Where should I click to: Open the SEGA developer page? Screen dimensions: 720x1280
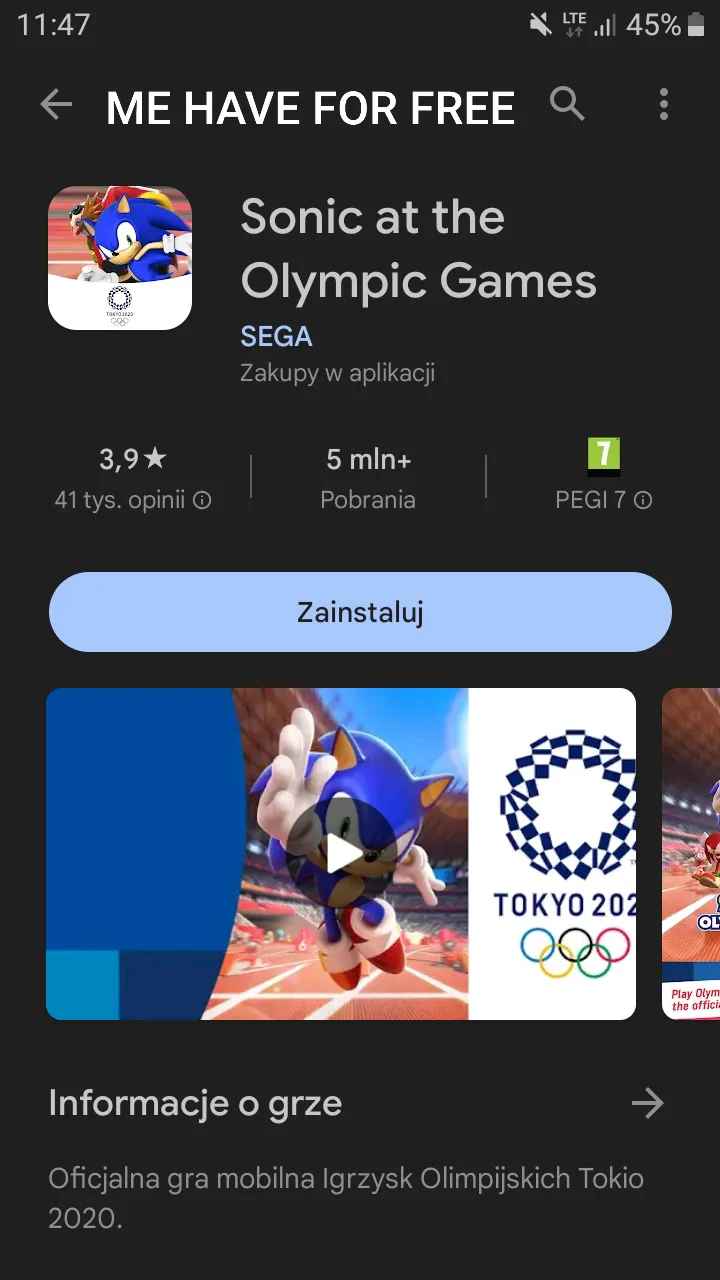coord(276,336)
